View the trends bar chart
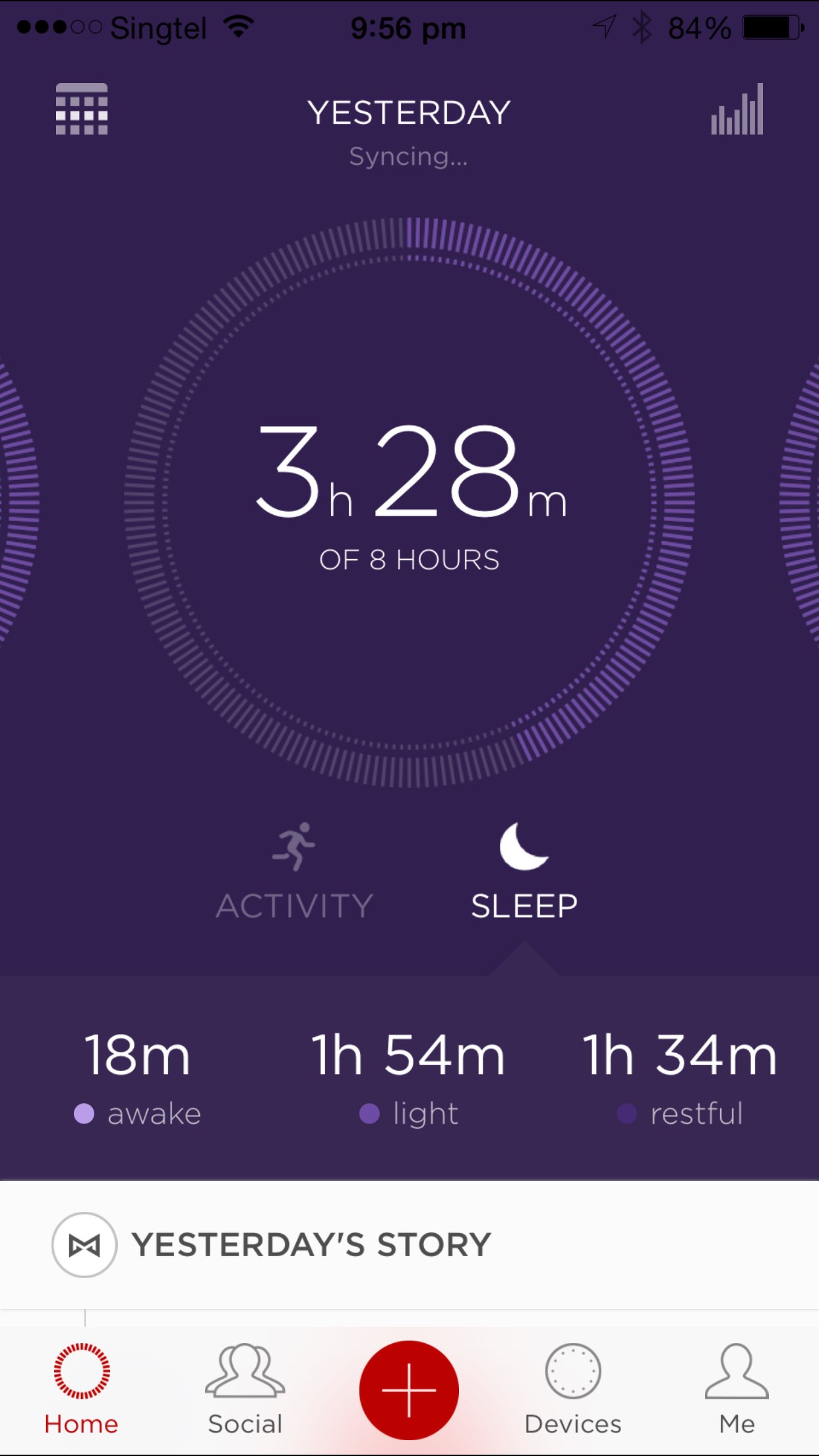 click(737, 109)
